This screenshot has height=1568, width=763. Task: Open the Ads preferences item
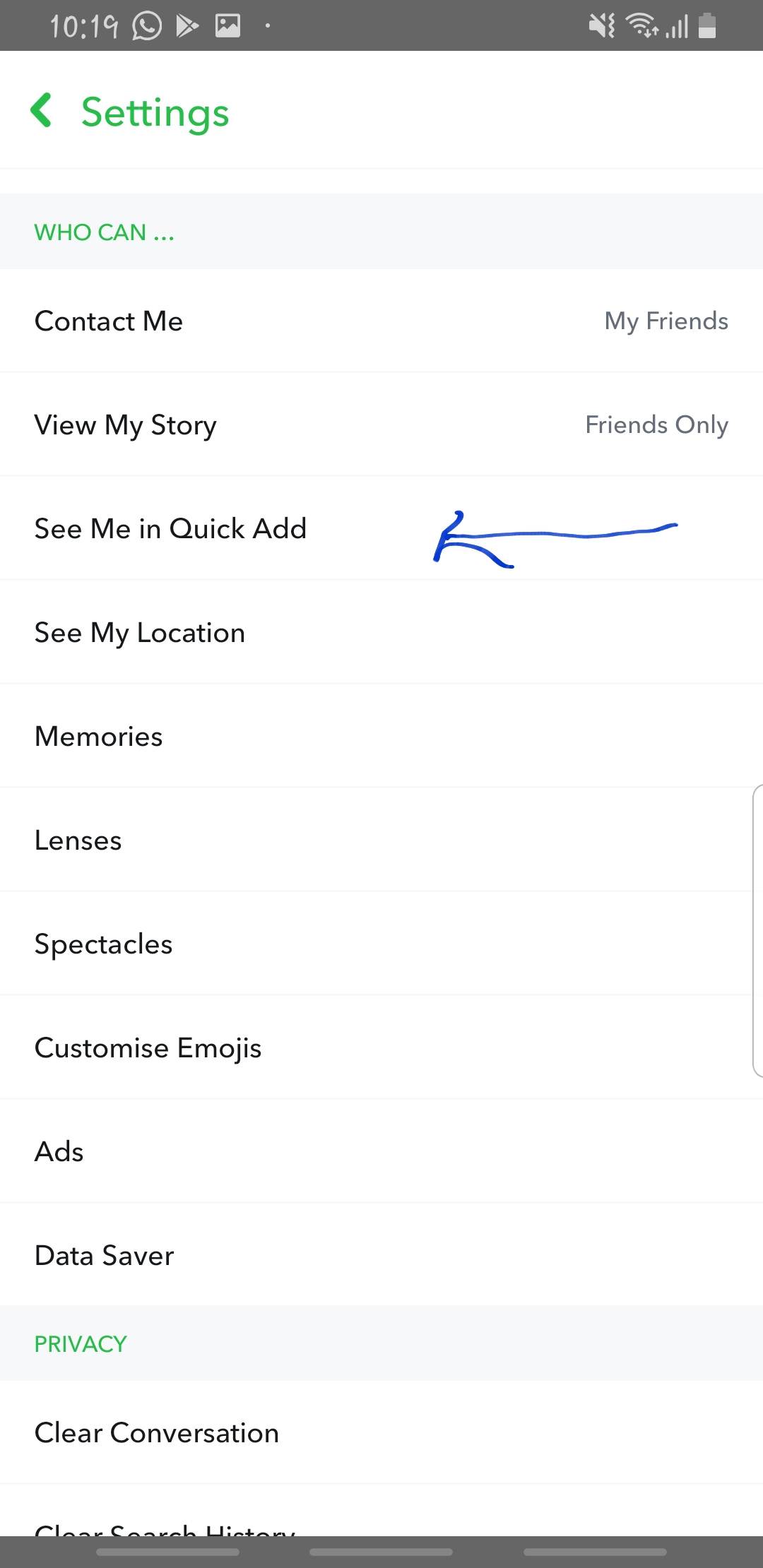click(381, 1151)
